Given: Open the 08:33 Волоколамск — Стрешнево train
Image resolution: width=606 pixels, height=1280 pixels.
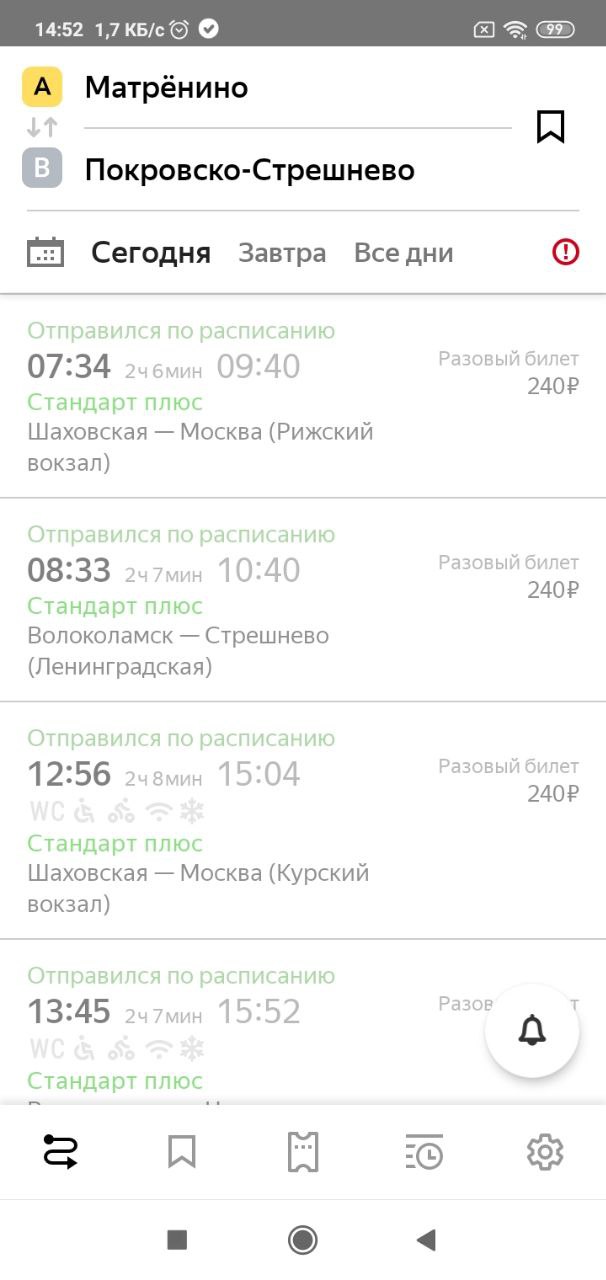Looking at the screenshot, I should [303, 600].
